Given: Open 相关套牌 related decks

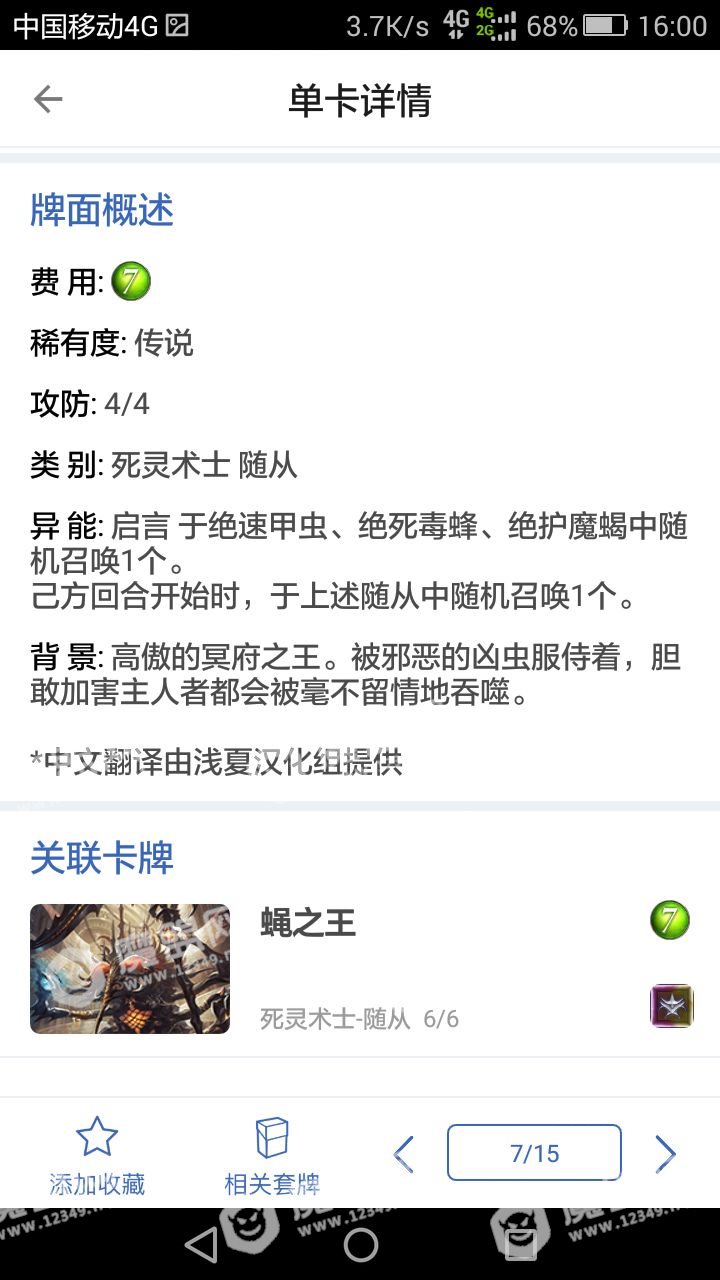Looking at the screenshot, I should (x=272, y=1155).
